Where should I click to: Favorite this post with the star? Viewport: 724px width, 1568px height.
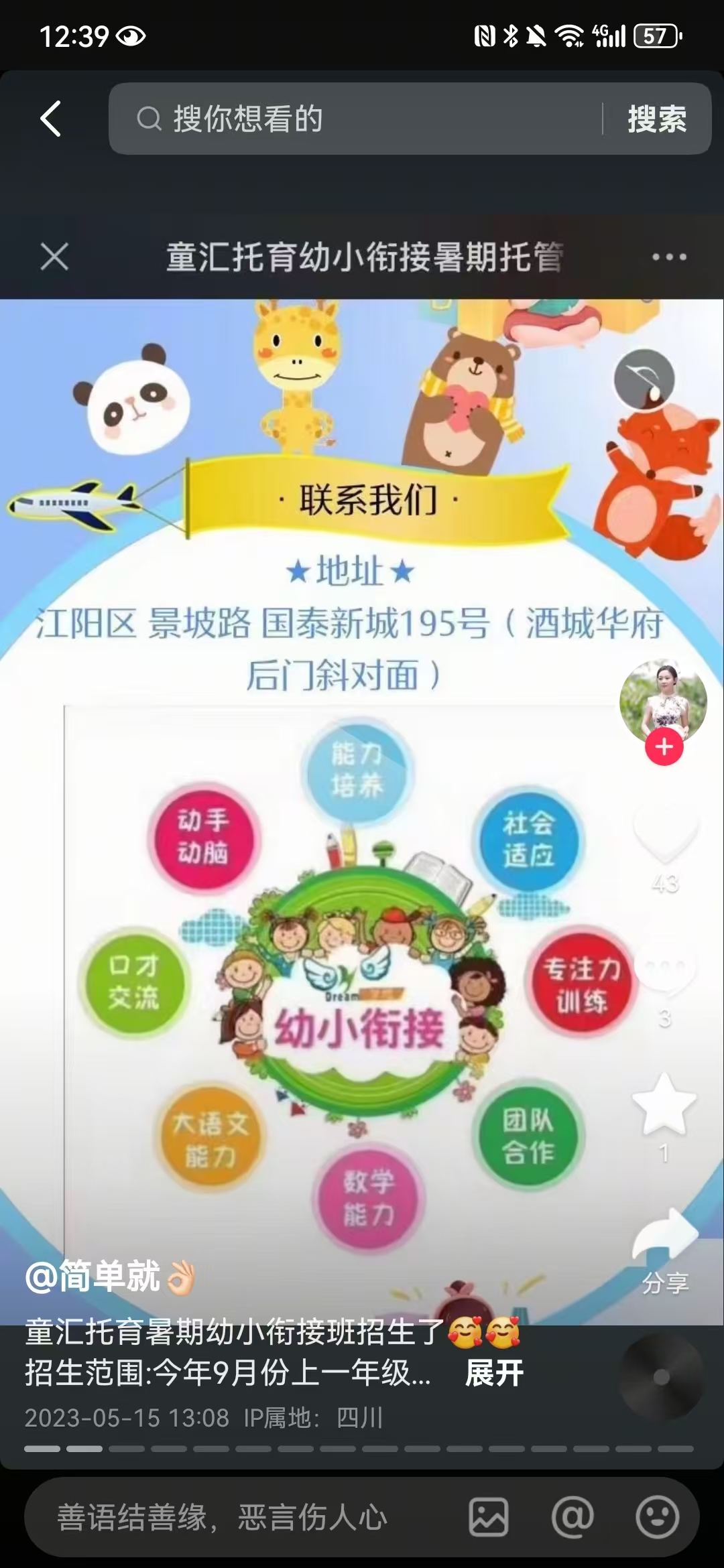(x=664, y=1106)
